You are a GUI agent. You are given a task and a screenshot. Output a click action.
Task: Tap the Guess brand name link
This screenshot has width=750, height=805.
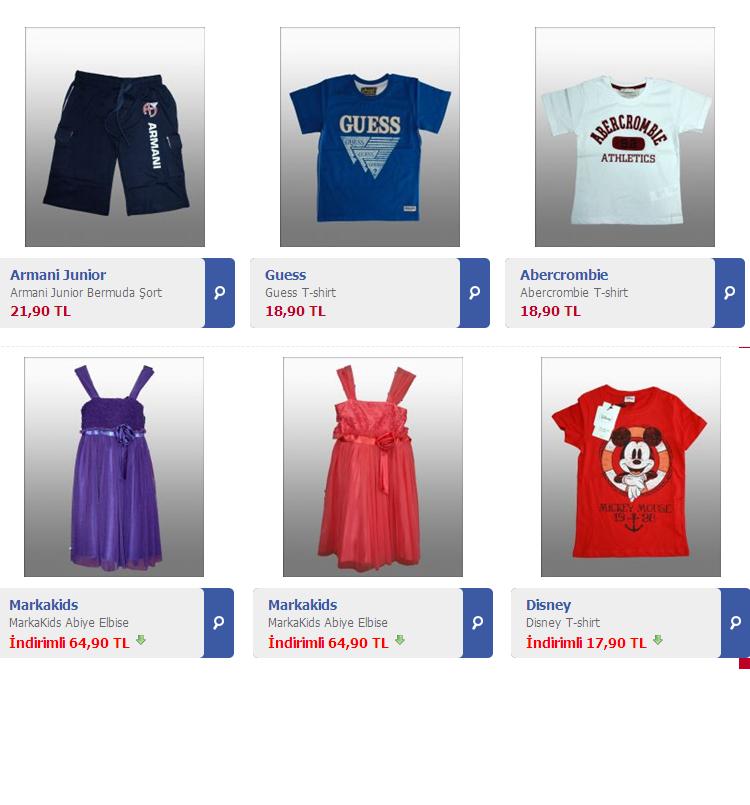pos(286,275)
